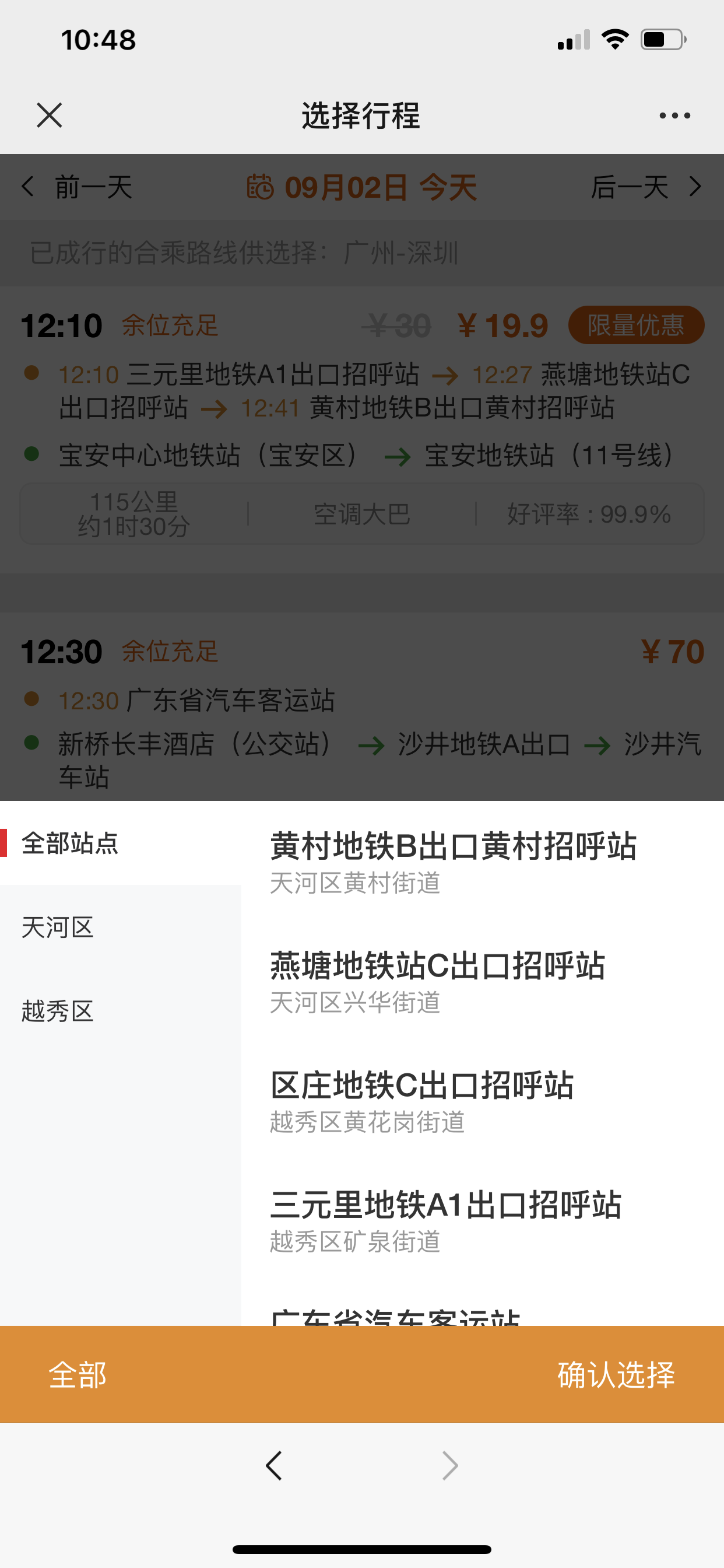Filter stations by 天河区
724x1568 pixels.
(x=58, y=927)
